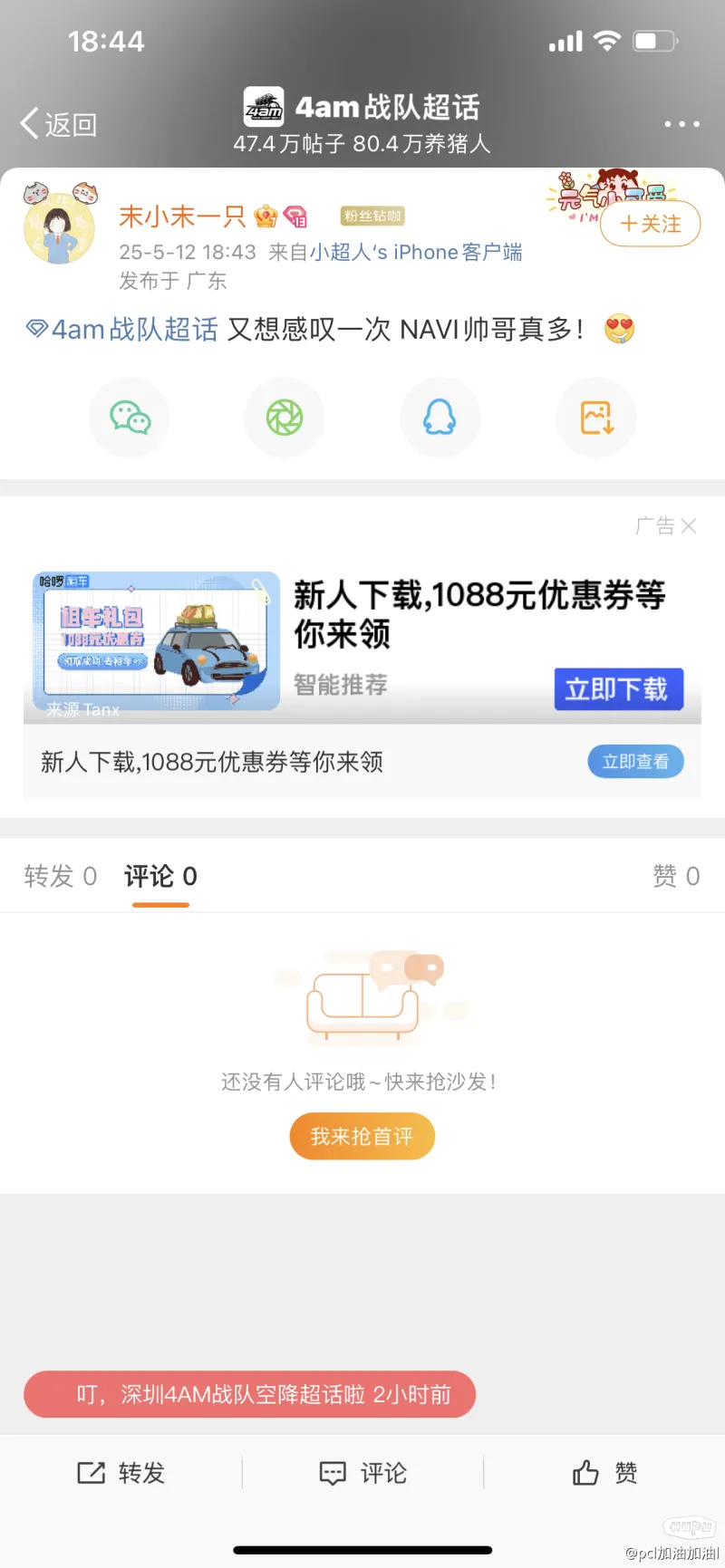Go back with the 返回 arrow
The width and height of the screenshot is (725, 1568).
(58, 124)
